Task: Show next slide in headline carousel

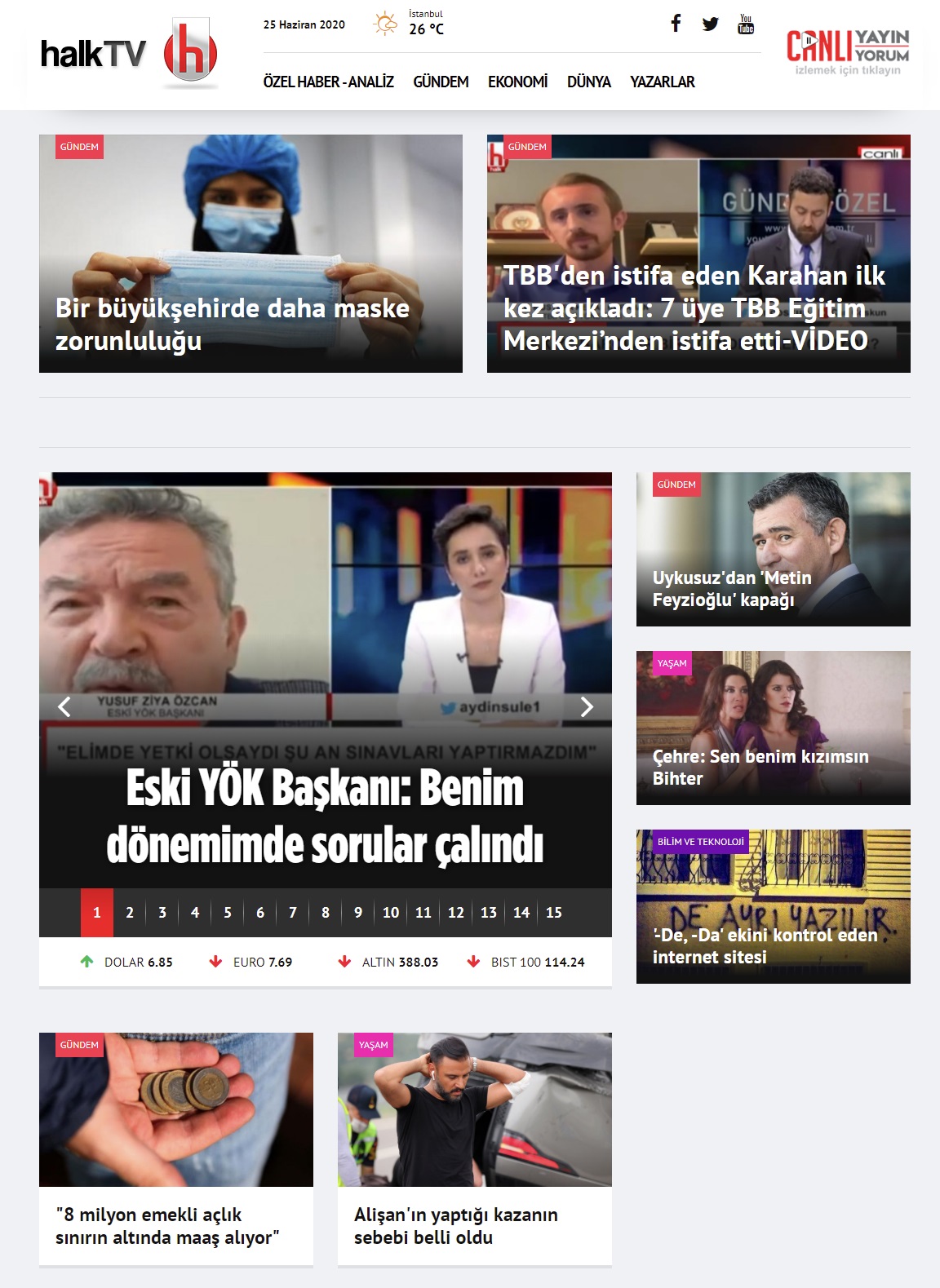Action: point(586,706)
